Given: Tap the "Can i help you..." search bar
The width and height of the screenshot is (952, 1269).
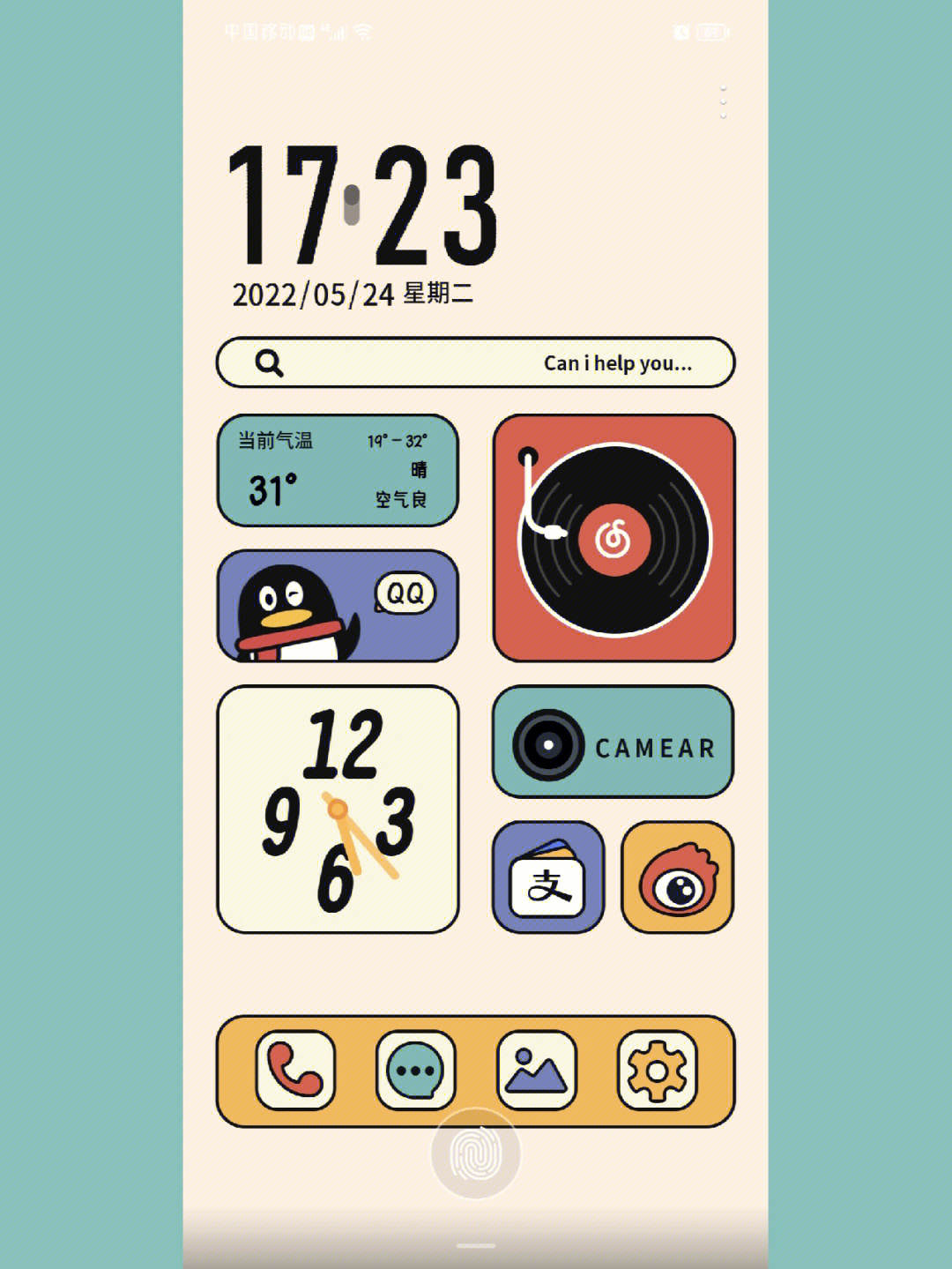Looking at the screenshot, I should pyautogui.click(x=475, y=362).
